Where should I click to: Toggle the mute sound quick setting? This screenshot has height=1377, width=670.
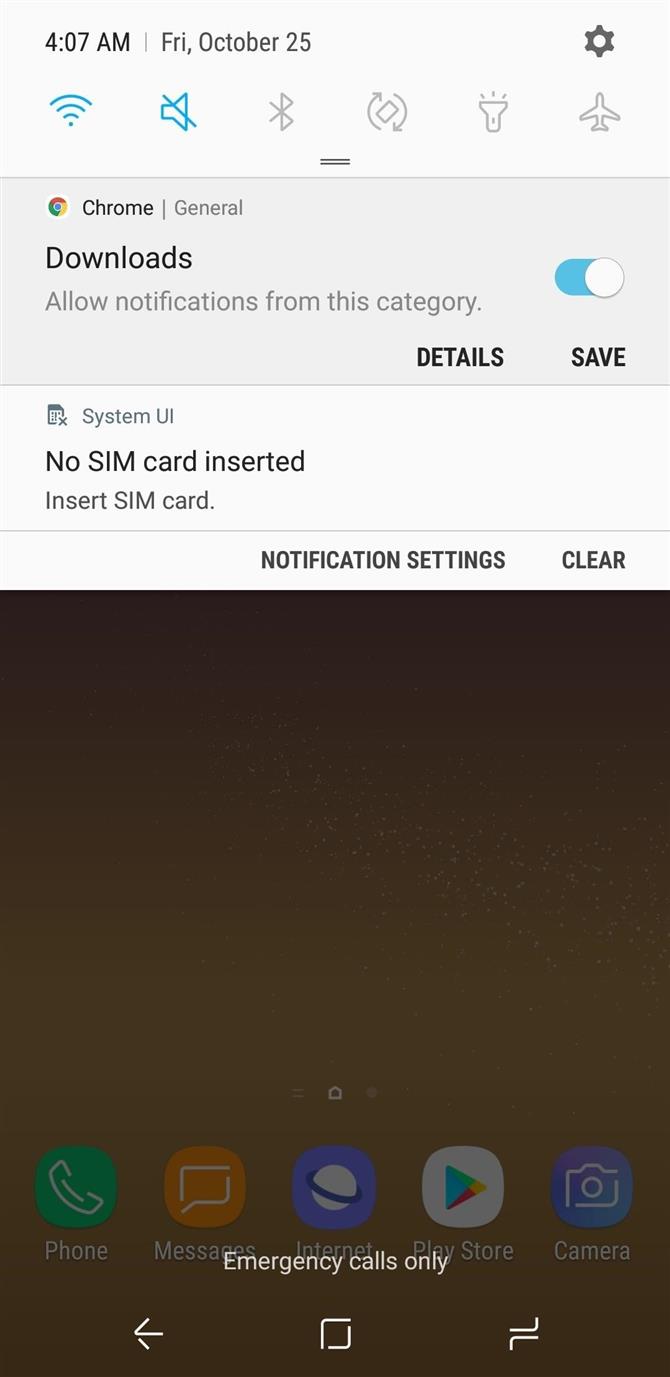tap(178, 111)
